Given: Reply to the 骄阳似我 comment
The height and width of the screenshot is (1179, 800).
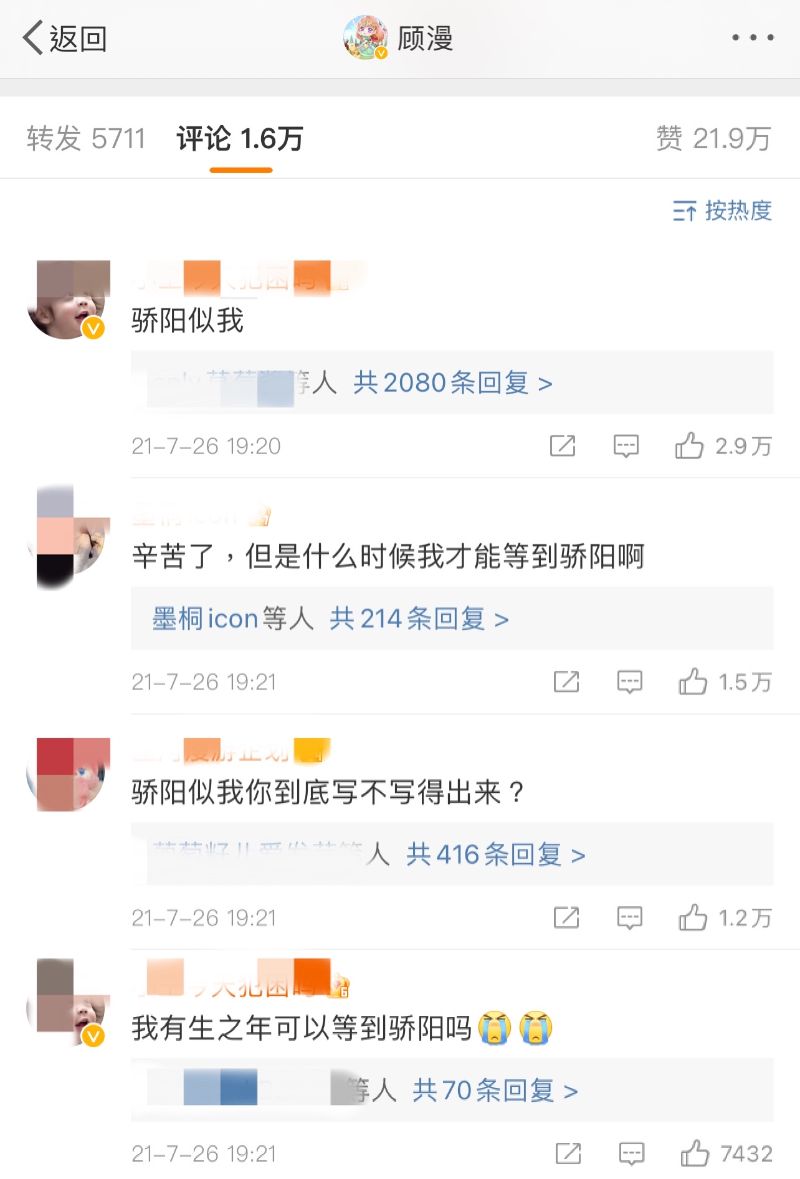Looking at the screenshot, I should (626, 446).
